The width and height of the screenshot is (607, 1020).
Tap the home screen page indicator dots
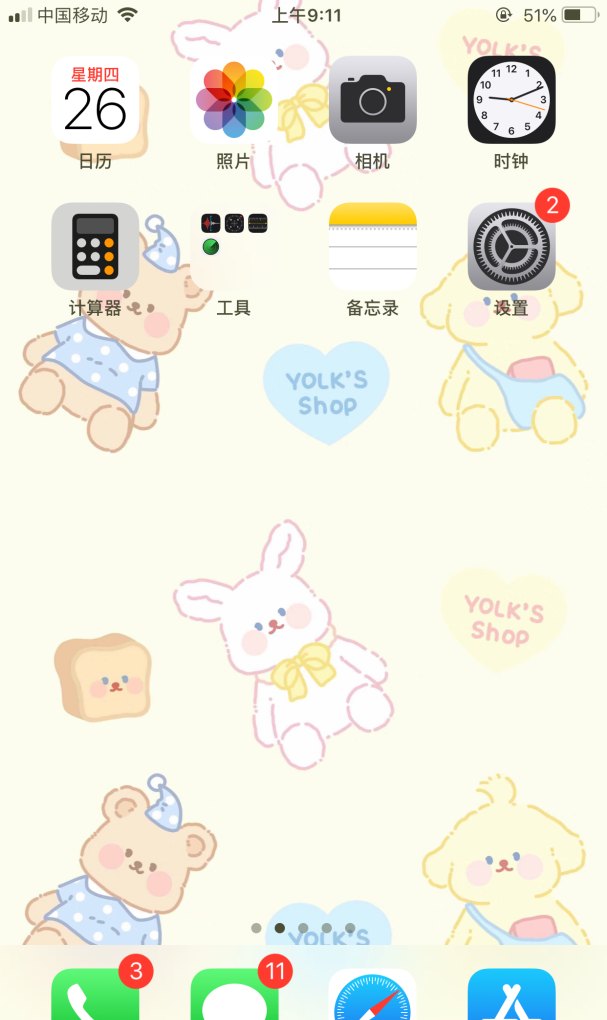(x=303, y=928)
